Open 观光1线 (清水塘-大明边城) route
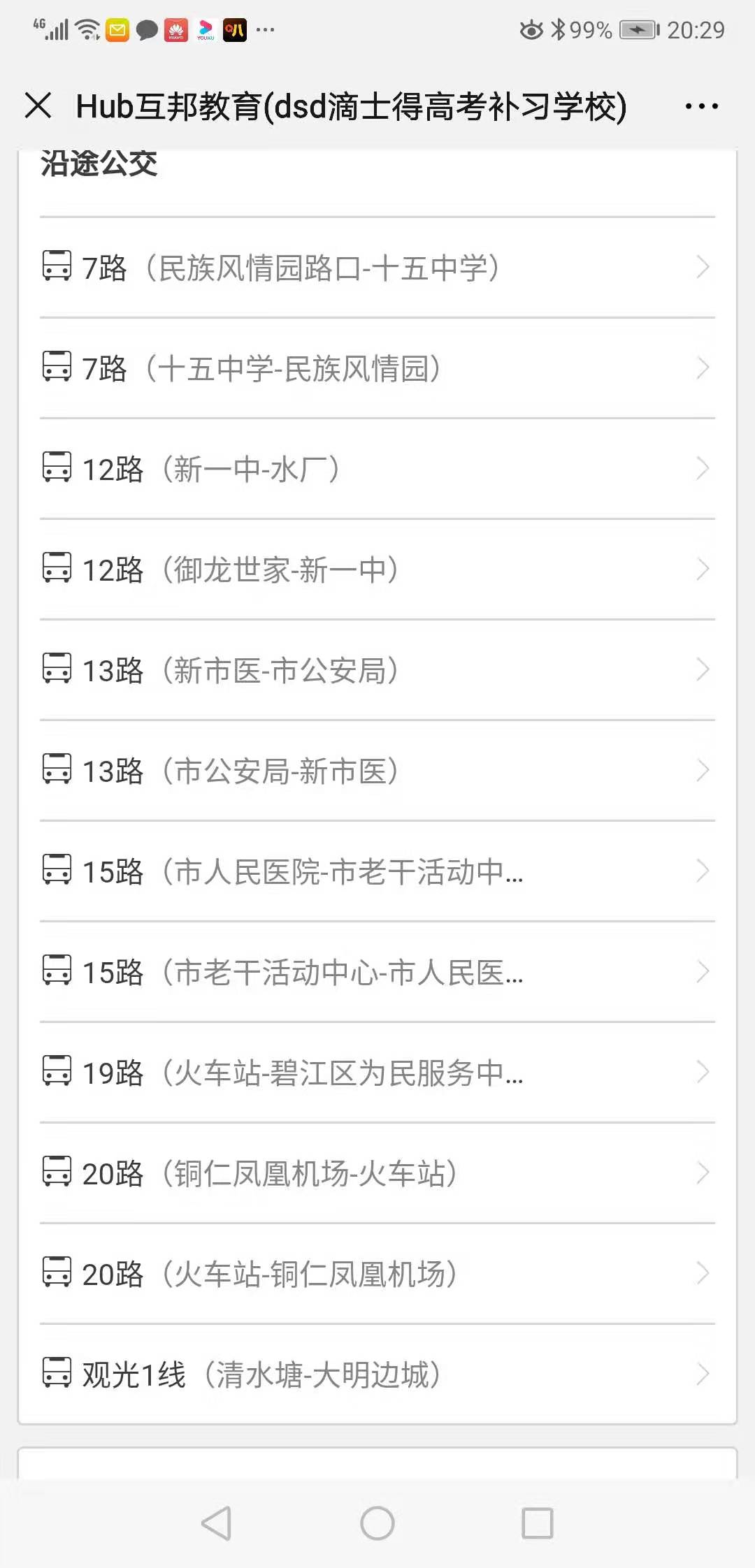 coord(377,1374)
